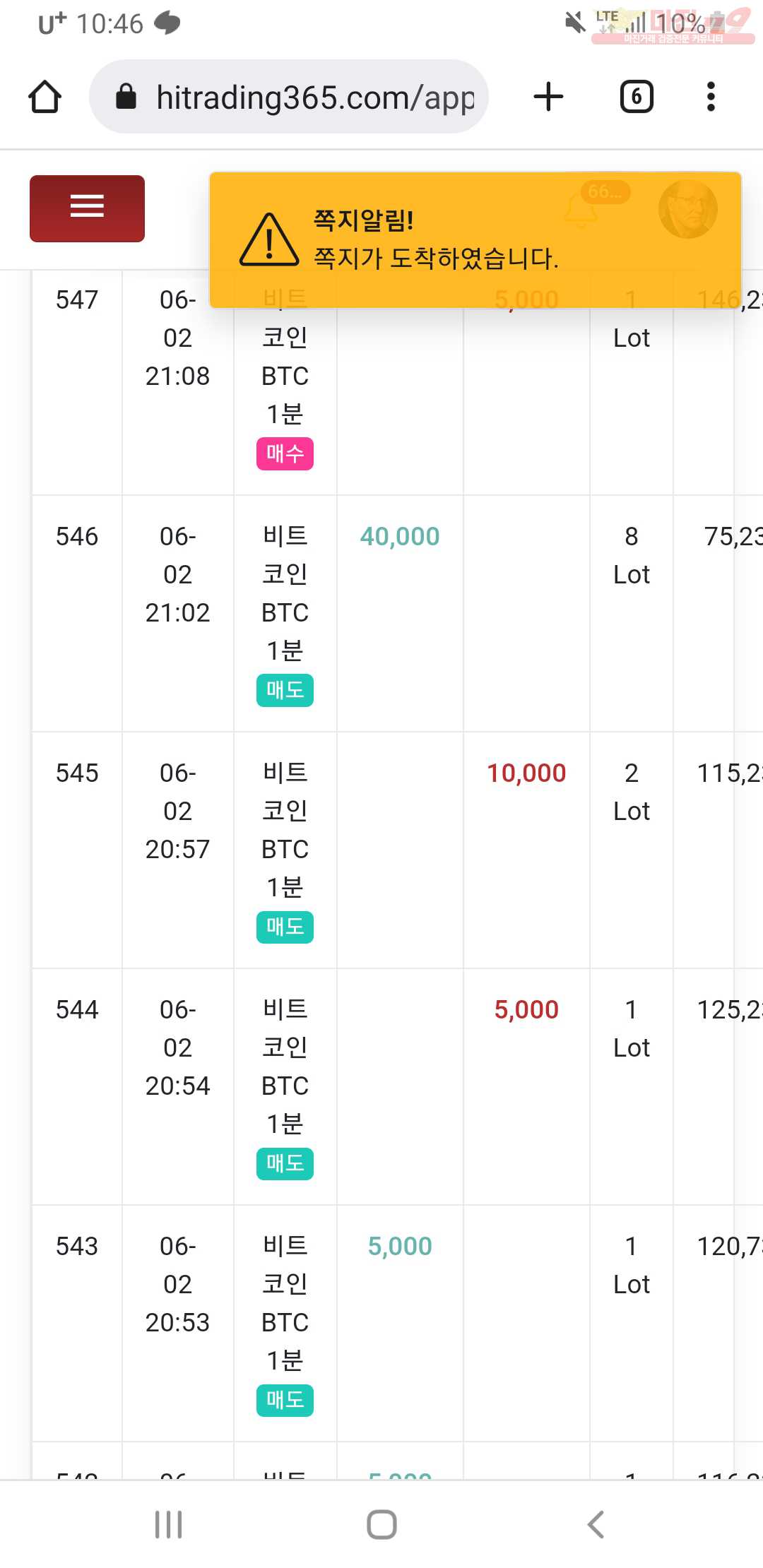763x1568 pixels.
Task: Go back with system navigation
Action: tap(596, 1524)
